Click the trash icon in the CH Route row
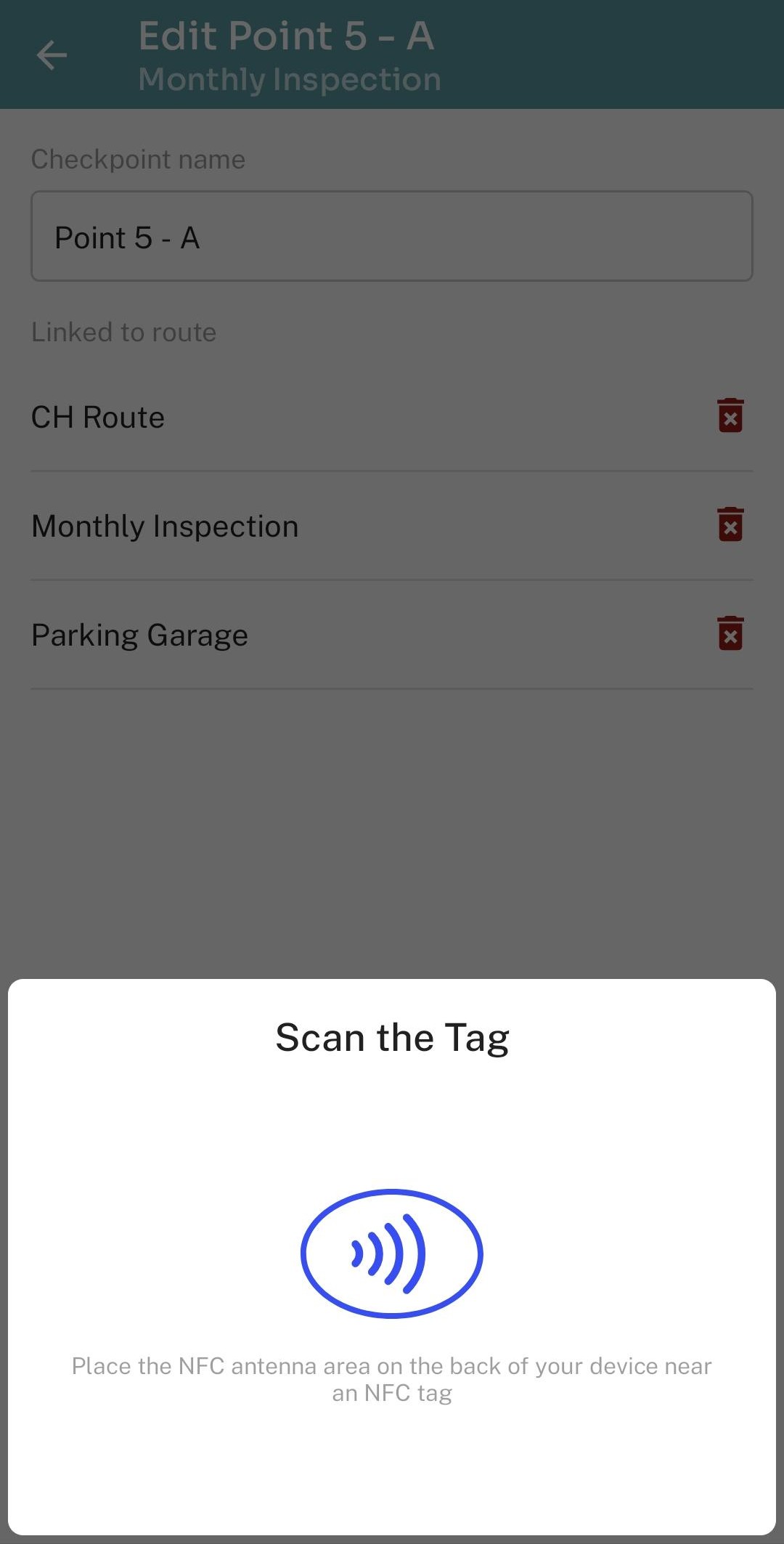784x1544 pixels. coord(730,416)
